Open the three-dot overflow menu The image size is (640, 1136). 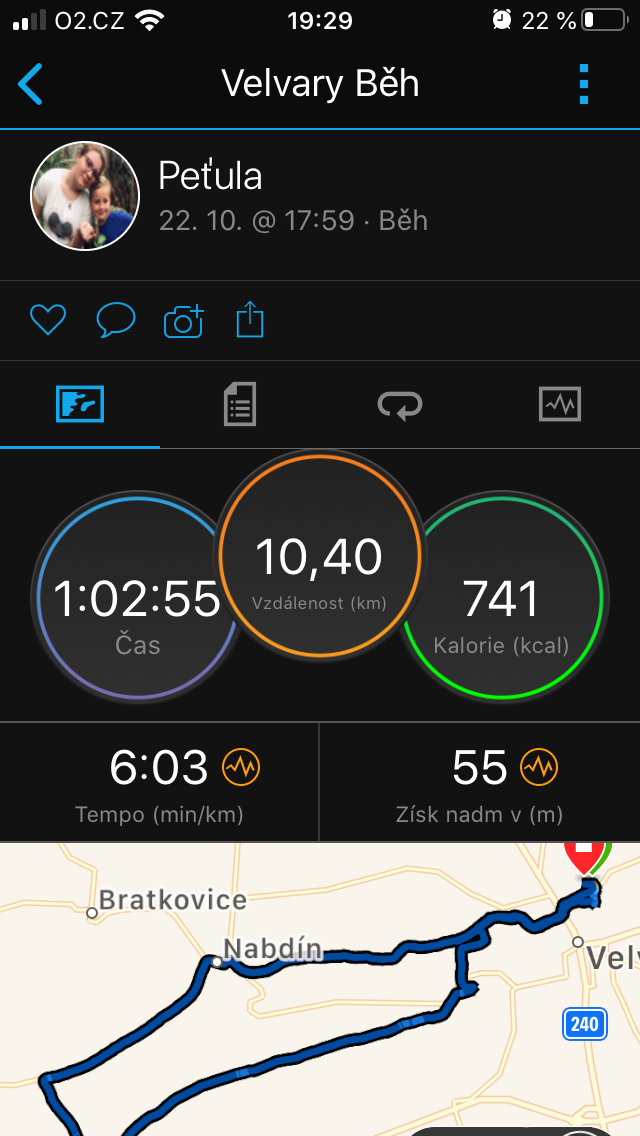(584, 84)
